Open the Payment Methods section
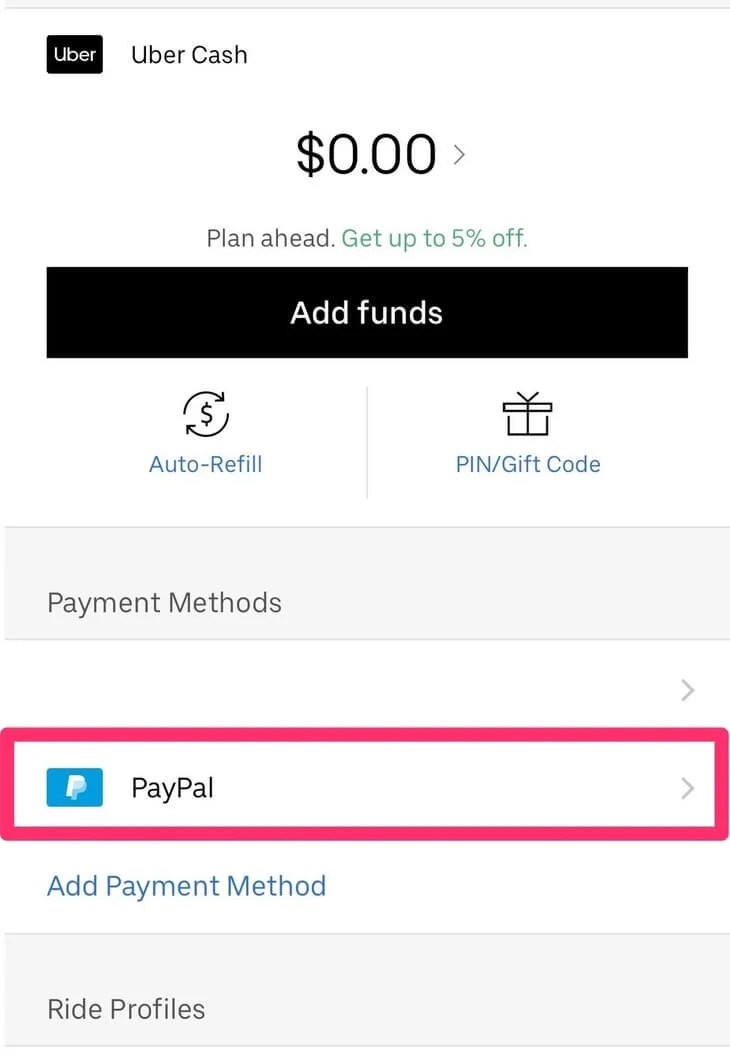Screen dimensions: 730x1056 click(163, 602)
